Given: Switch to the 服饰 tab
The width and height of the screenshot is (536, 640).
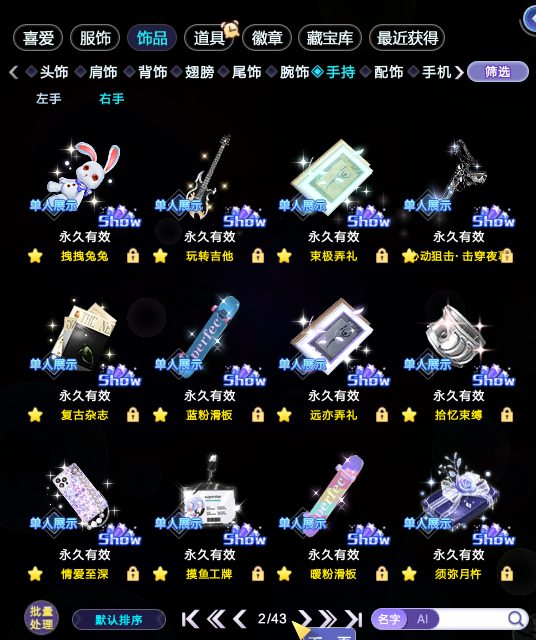Looking at the screenshot, I should [95, 38].
